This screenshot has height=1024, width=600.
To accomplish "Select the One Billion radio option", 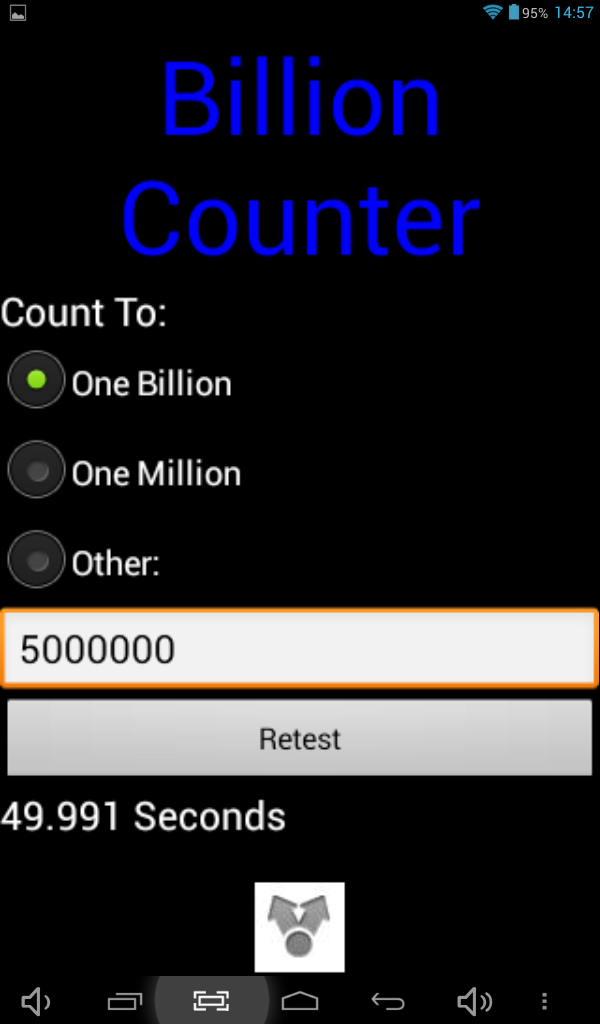I will pyautogui.click(x=38, y=380).
